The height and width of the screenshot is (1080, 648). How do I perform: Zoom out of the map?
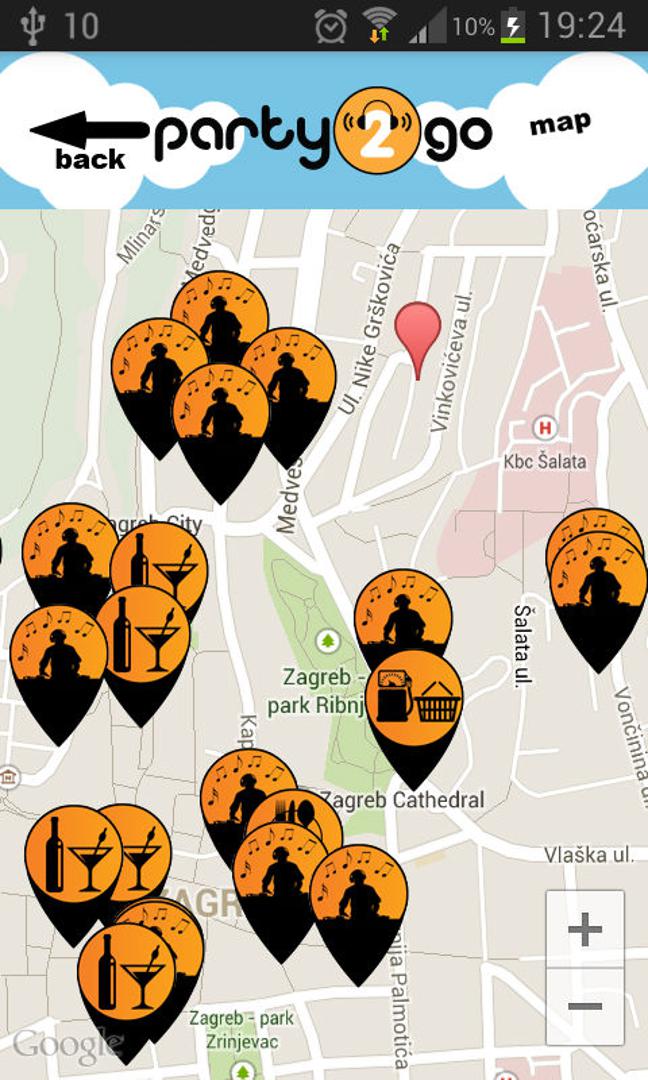pos(585,1006)
